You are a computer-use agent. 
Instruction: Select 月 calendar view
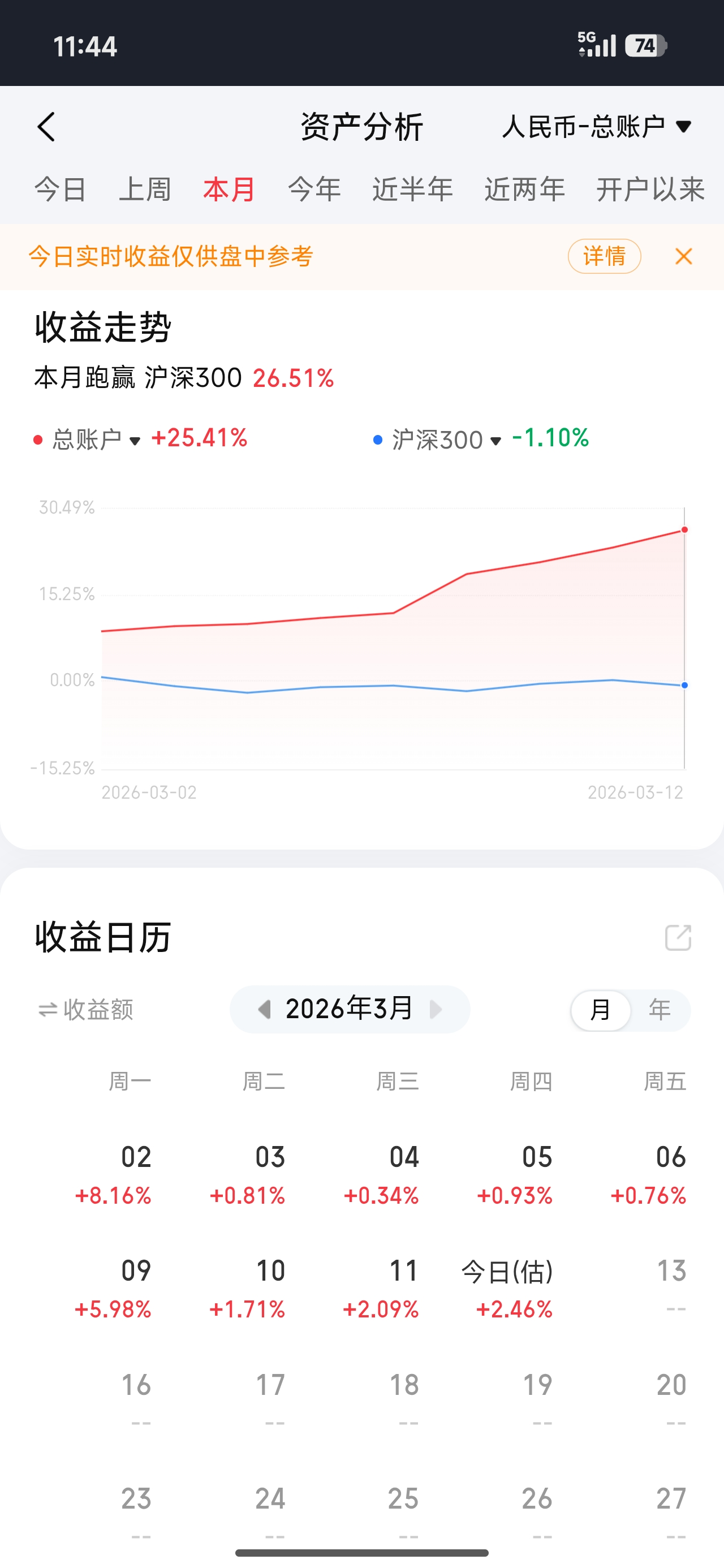tap(600, 1010)
